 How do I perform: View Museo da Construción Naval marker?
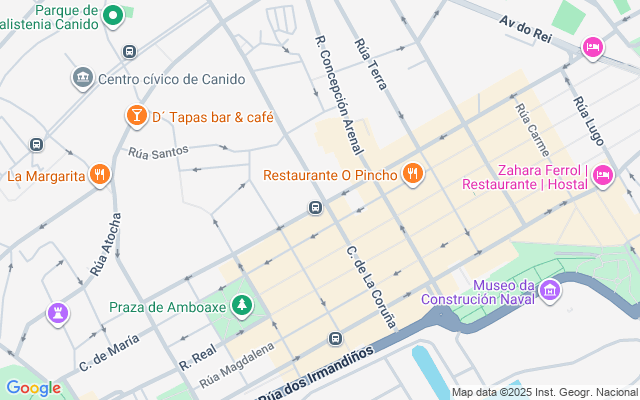(x=549, y=290)
